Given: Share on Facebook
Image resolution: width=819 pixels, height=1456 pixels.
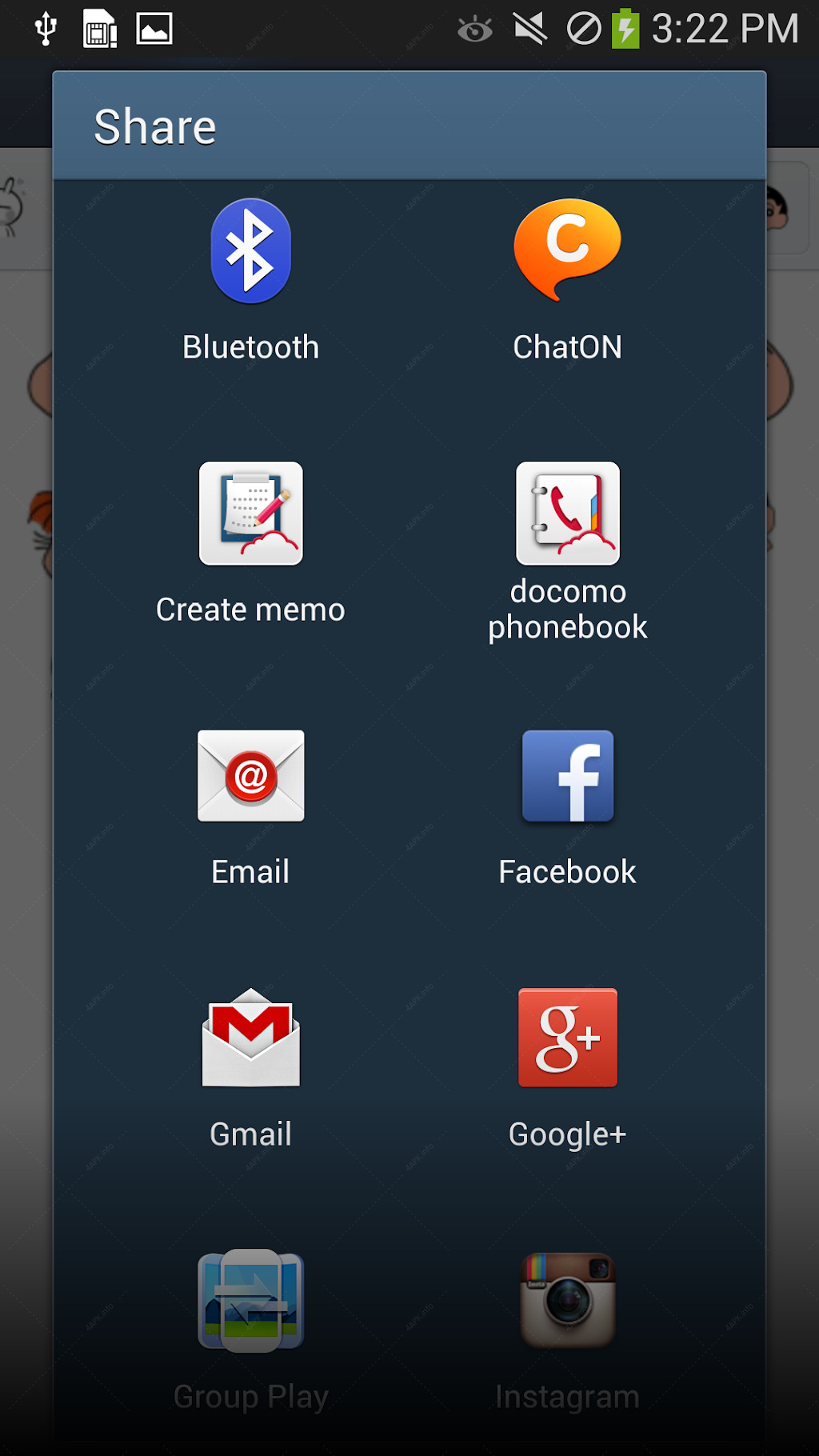Looking at the screenshot, I should [x=567, y=808].
